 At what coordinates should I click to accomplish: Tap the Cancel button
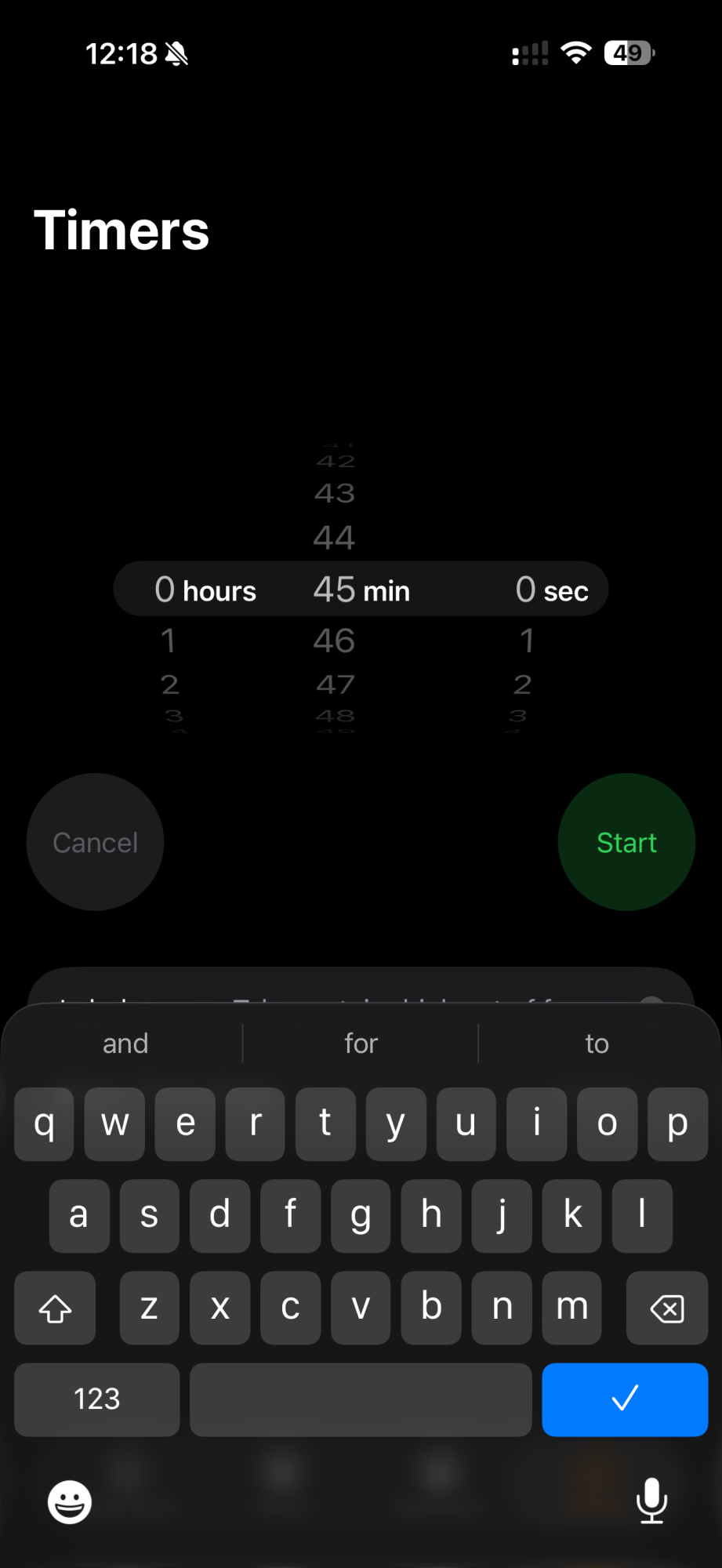pos(95,842)
